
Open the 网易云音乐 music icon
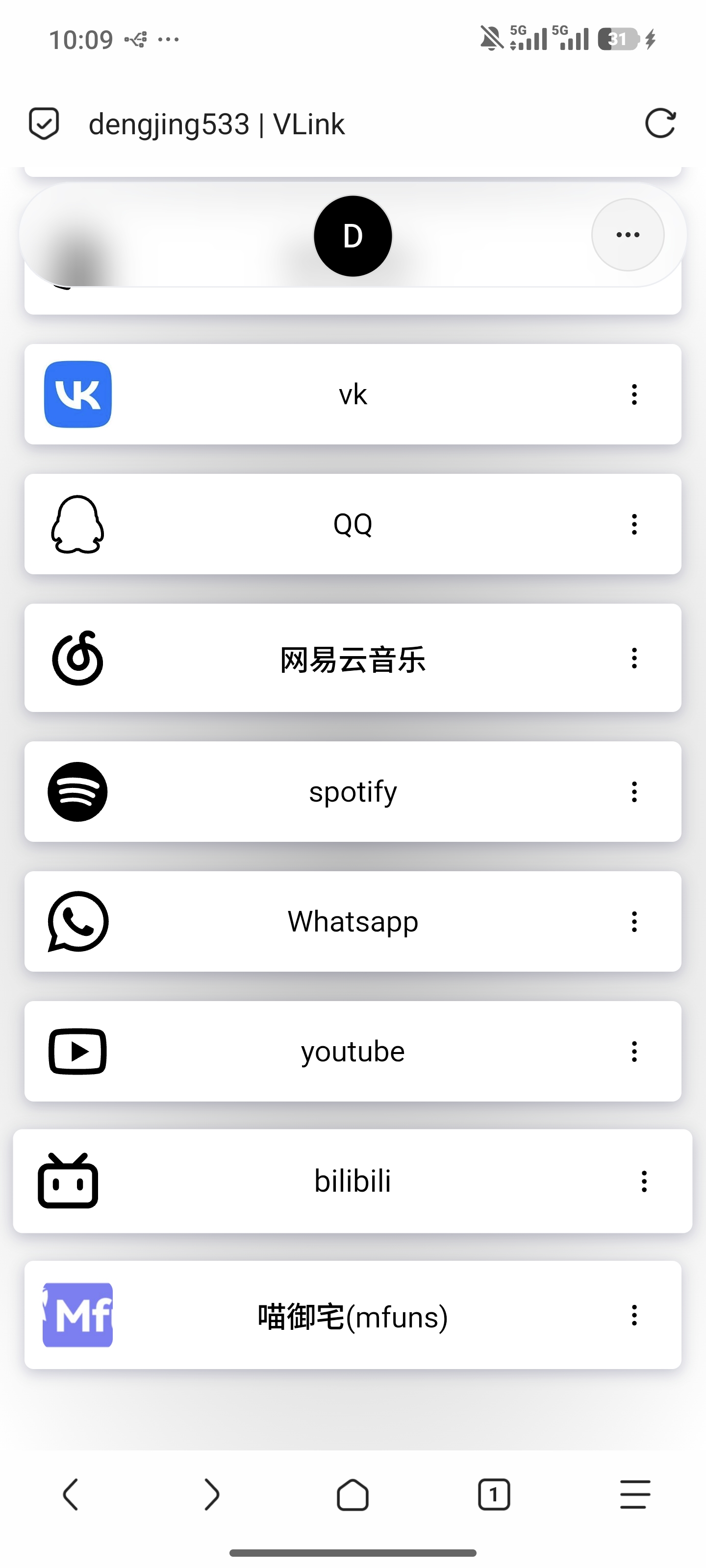tap(78, 659)
